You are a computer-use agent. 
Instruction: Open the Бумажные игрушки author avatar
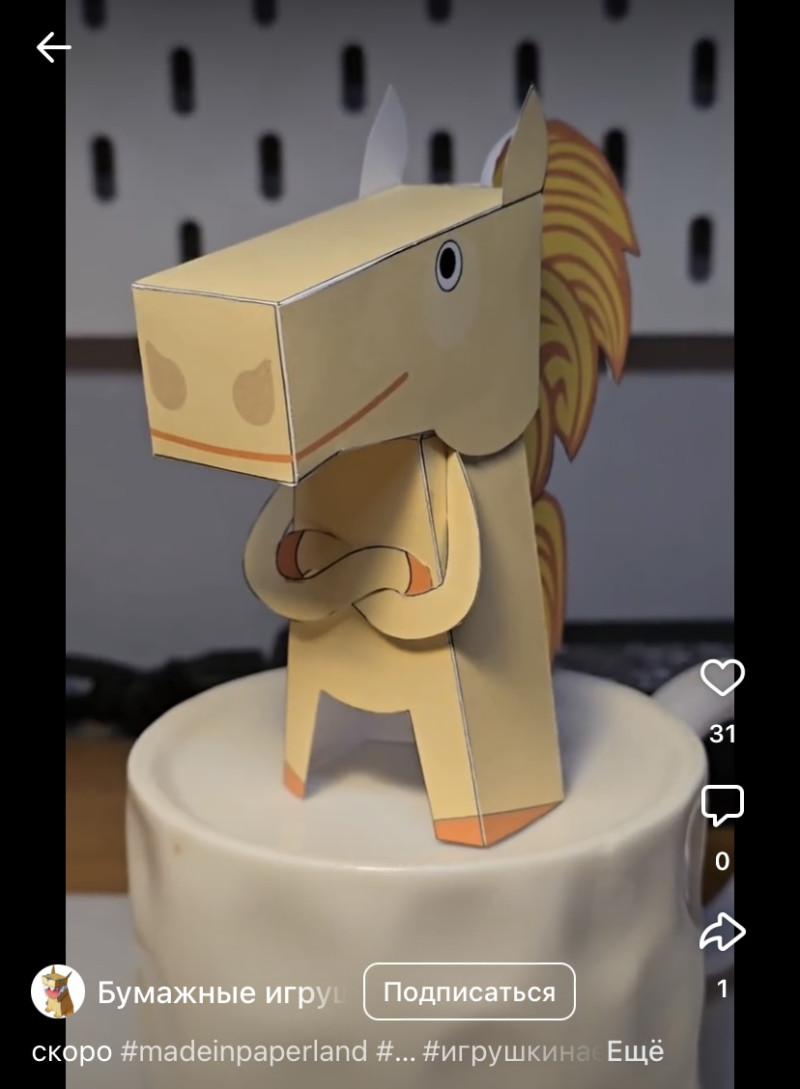(58, 992)
